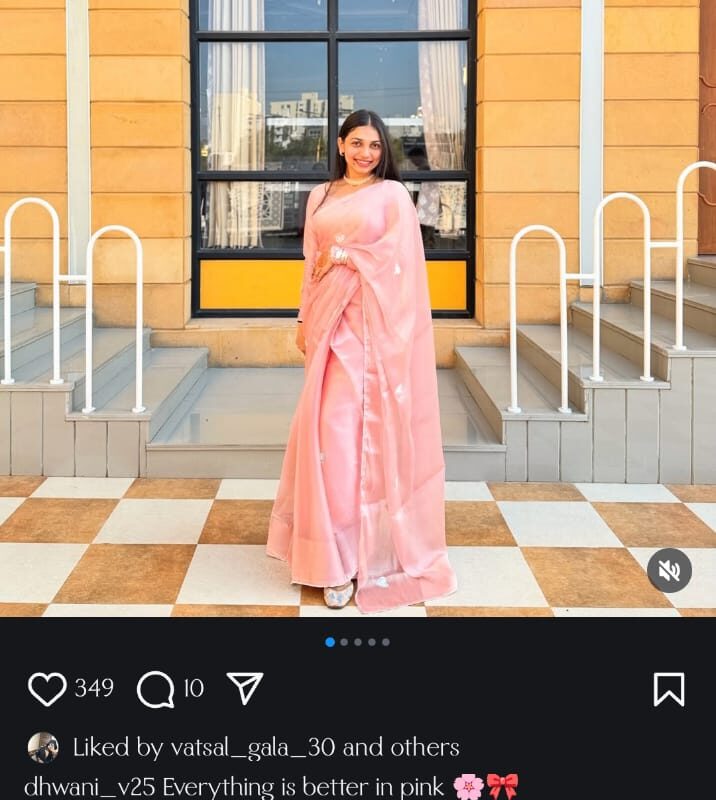Save the post with the bookmark icon
This screenshot has height=800, width=716.
click(669, 689)
